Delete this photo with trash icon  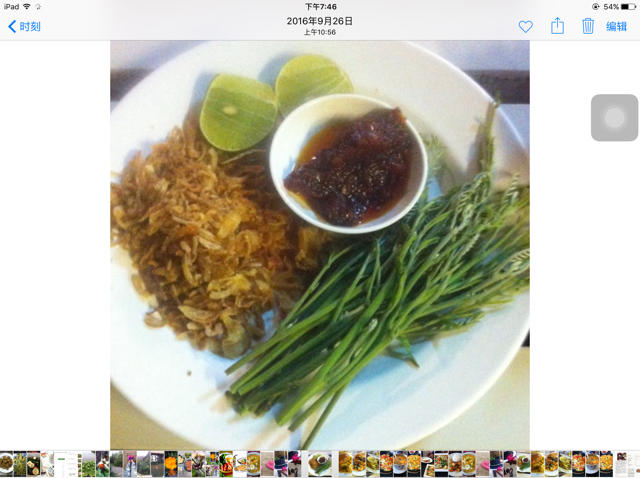point(588,26)
